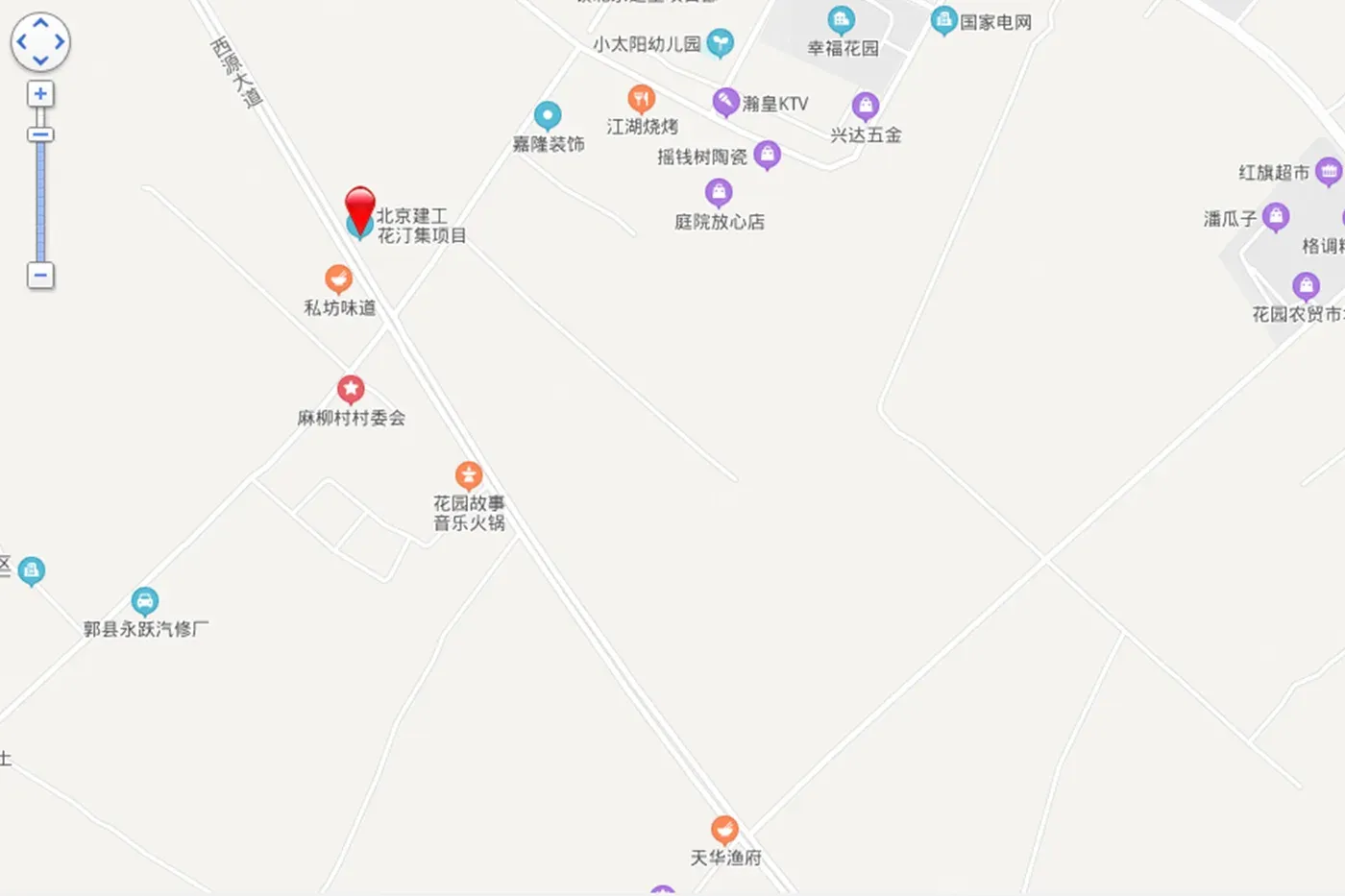This screenshot has width=1345, height=896.
Task: Zoom in with the plus button
Action: 40,94
